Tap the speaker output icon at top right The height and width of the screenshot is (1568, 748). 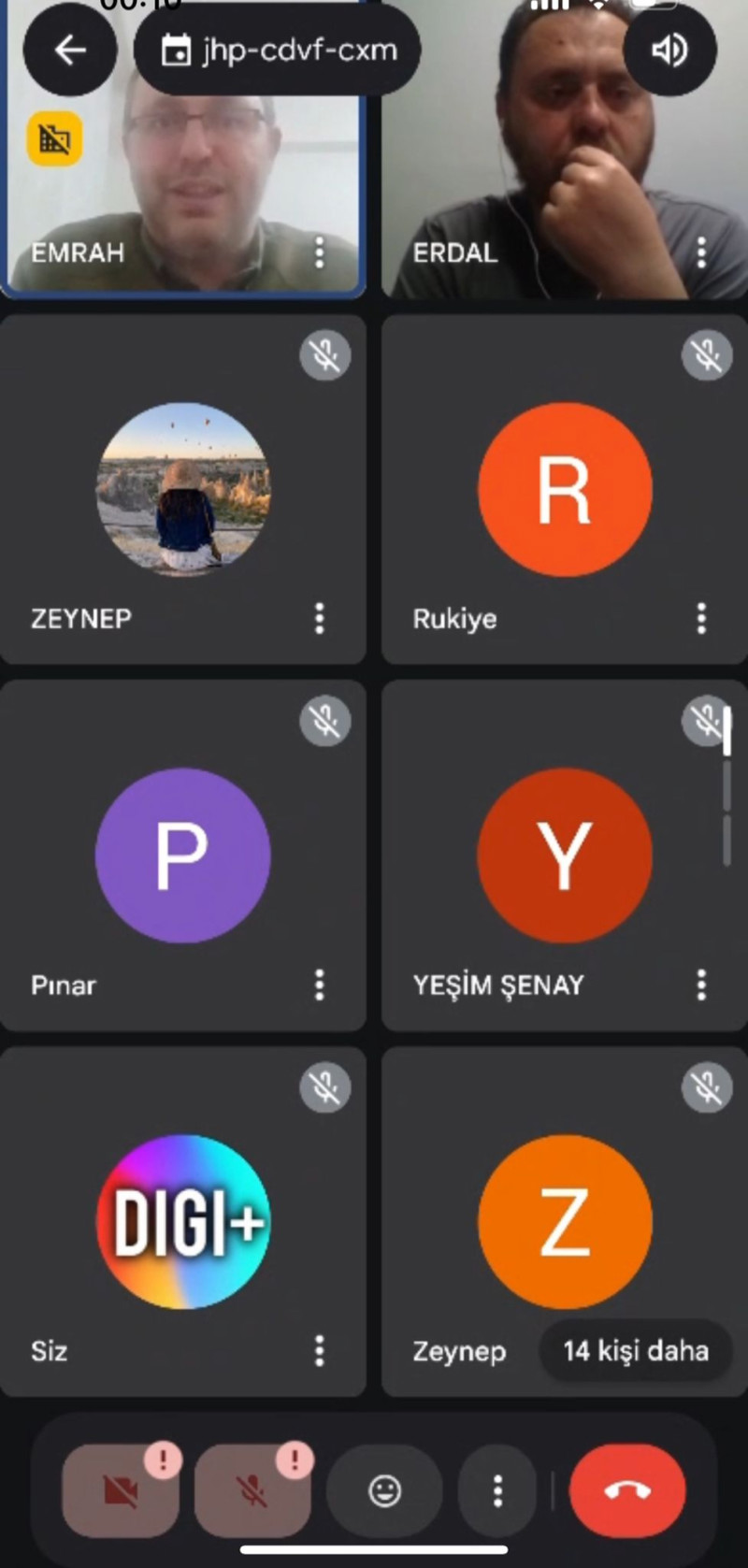(x=669, y=51)
